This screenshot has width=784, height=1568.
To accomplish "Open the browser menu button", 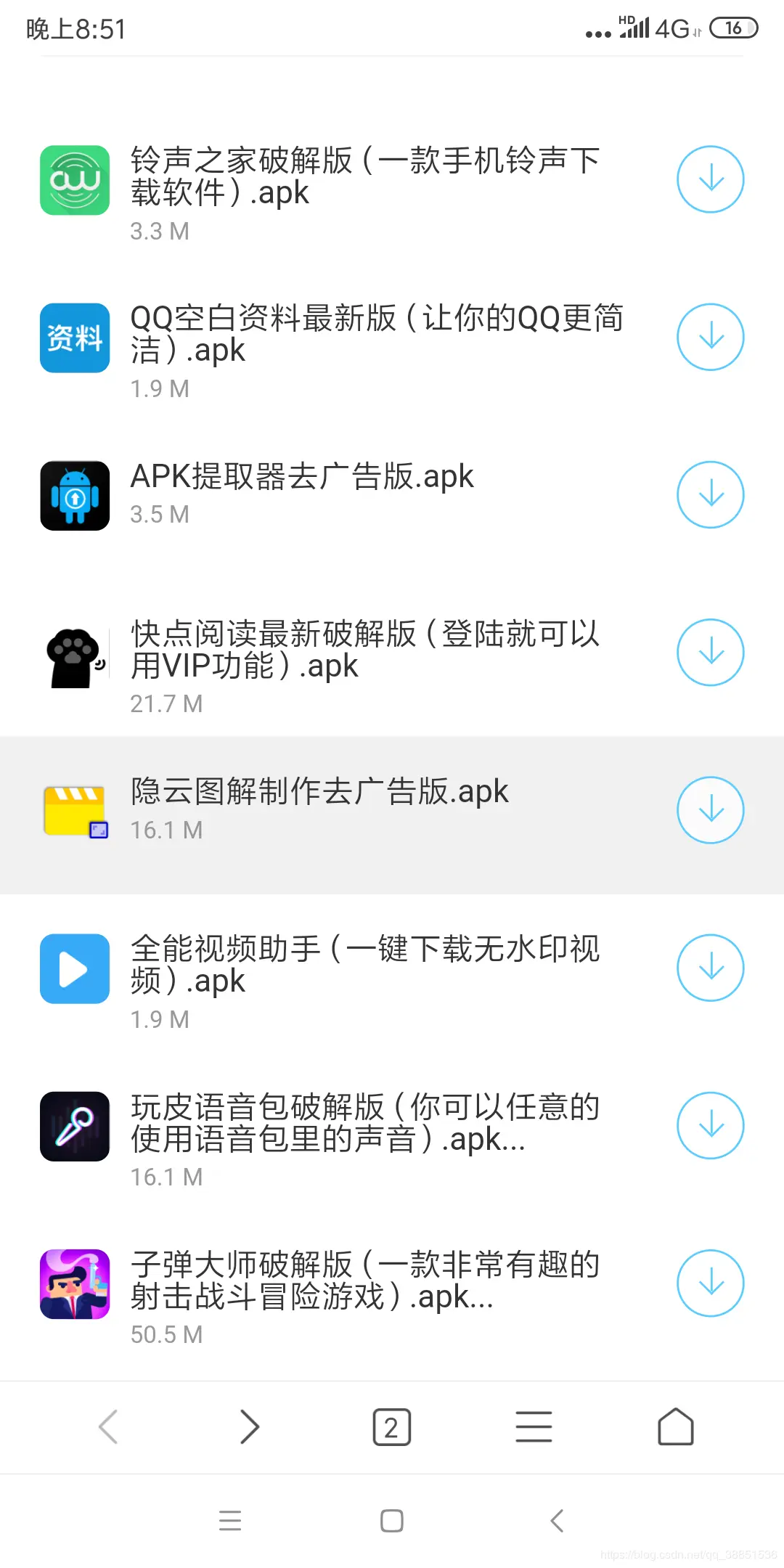I will pos(533,1426).
